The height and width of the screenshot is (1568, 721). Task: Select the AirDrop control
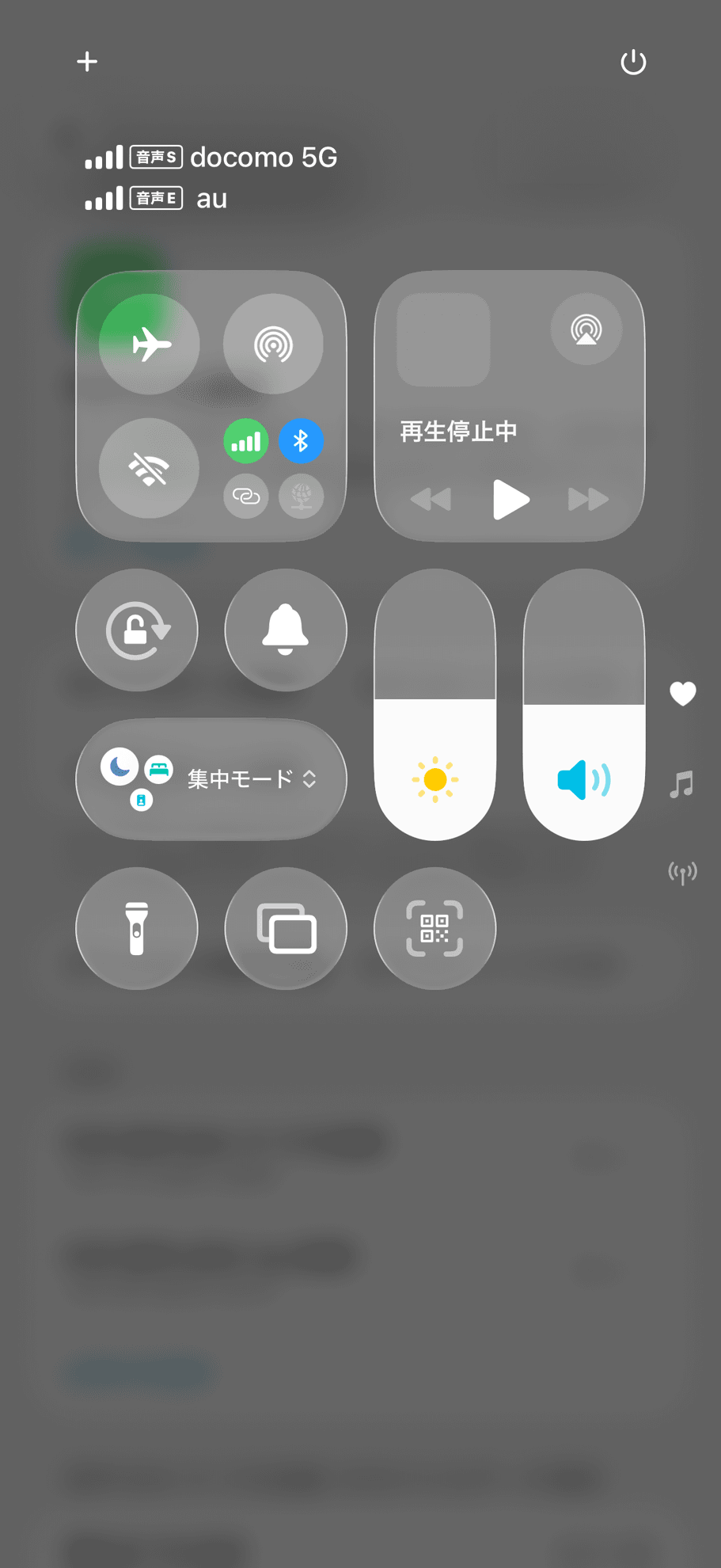(273, 342)
